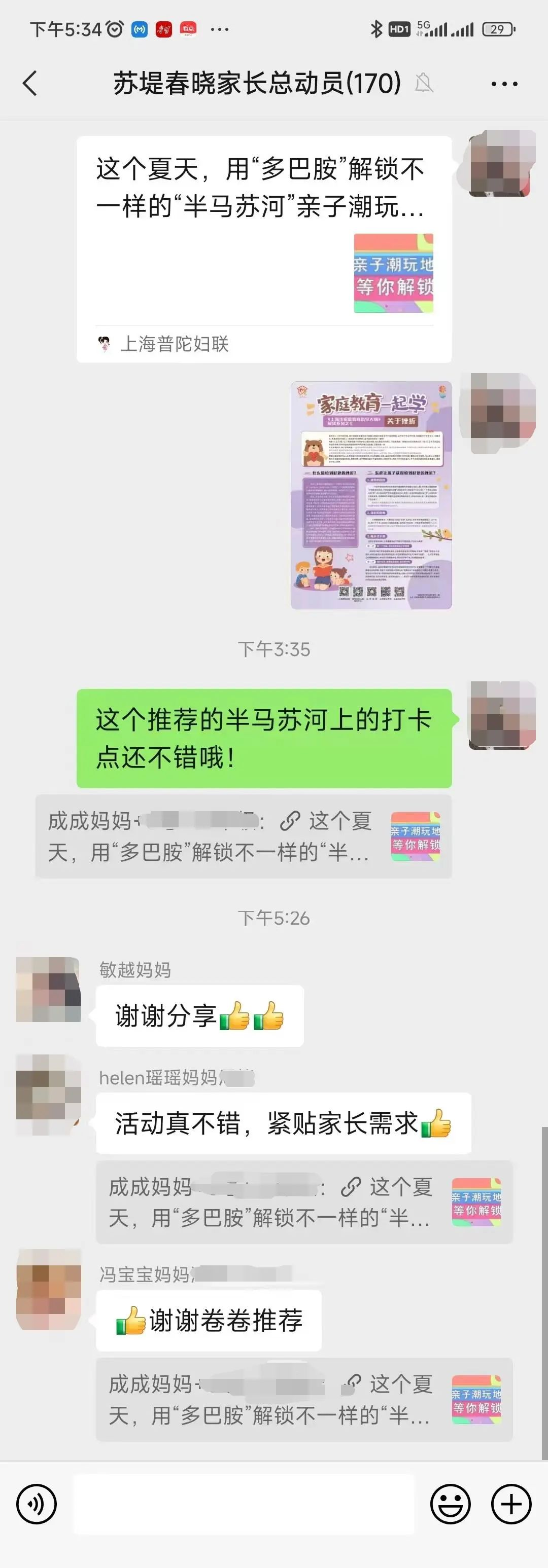Focus the message text field
Image resolution: width=548 pixels, height=1568 pixels.
[243, 1504]
